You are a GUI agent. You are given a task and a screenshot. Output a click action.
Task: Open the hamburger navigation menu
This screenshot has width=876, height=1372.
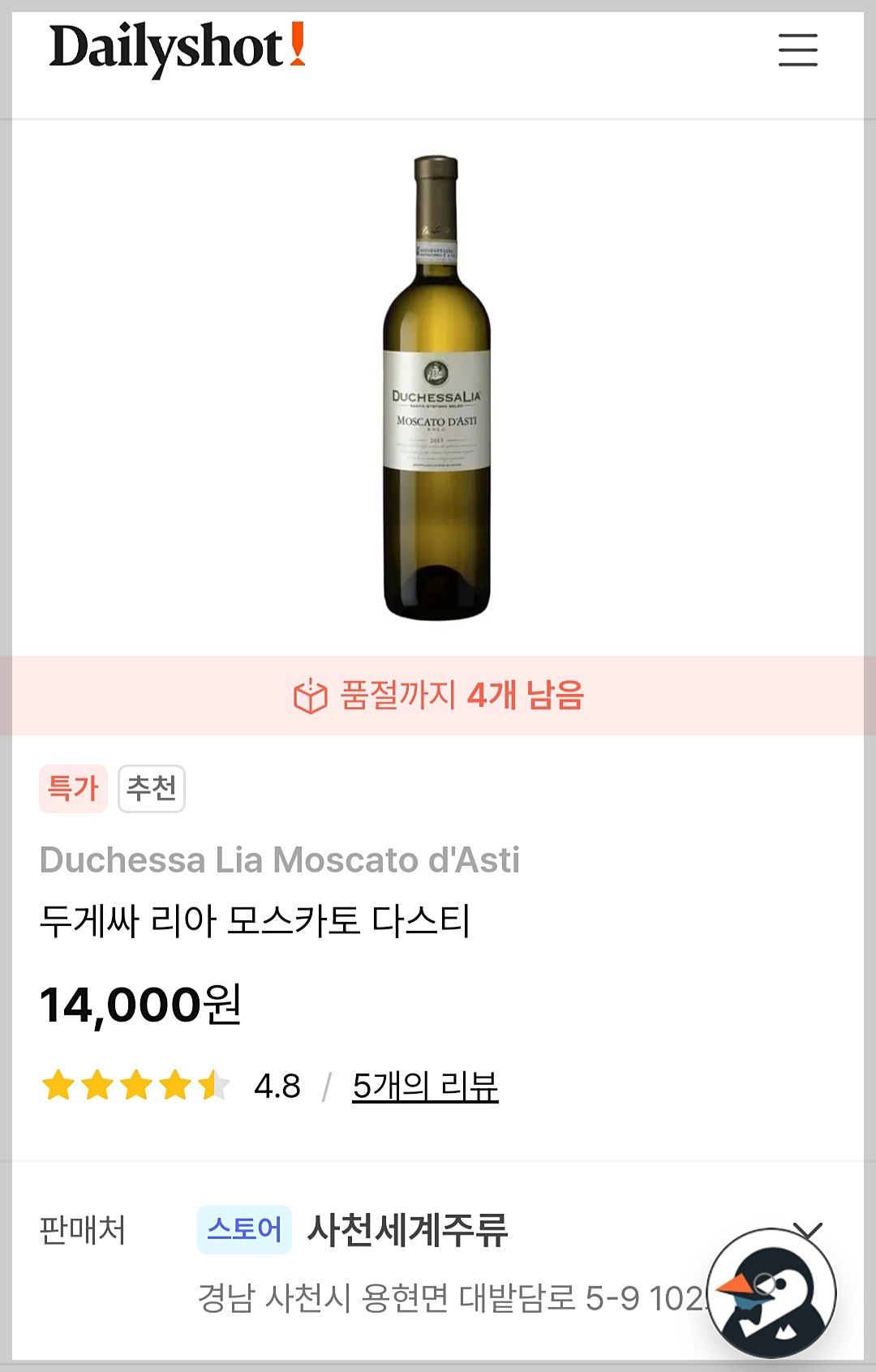point(798,49)
